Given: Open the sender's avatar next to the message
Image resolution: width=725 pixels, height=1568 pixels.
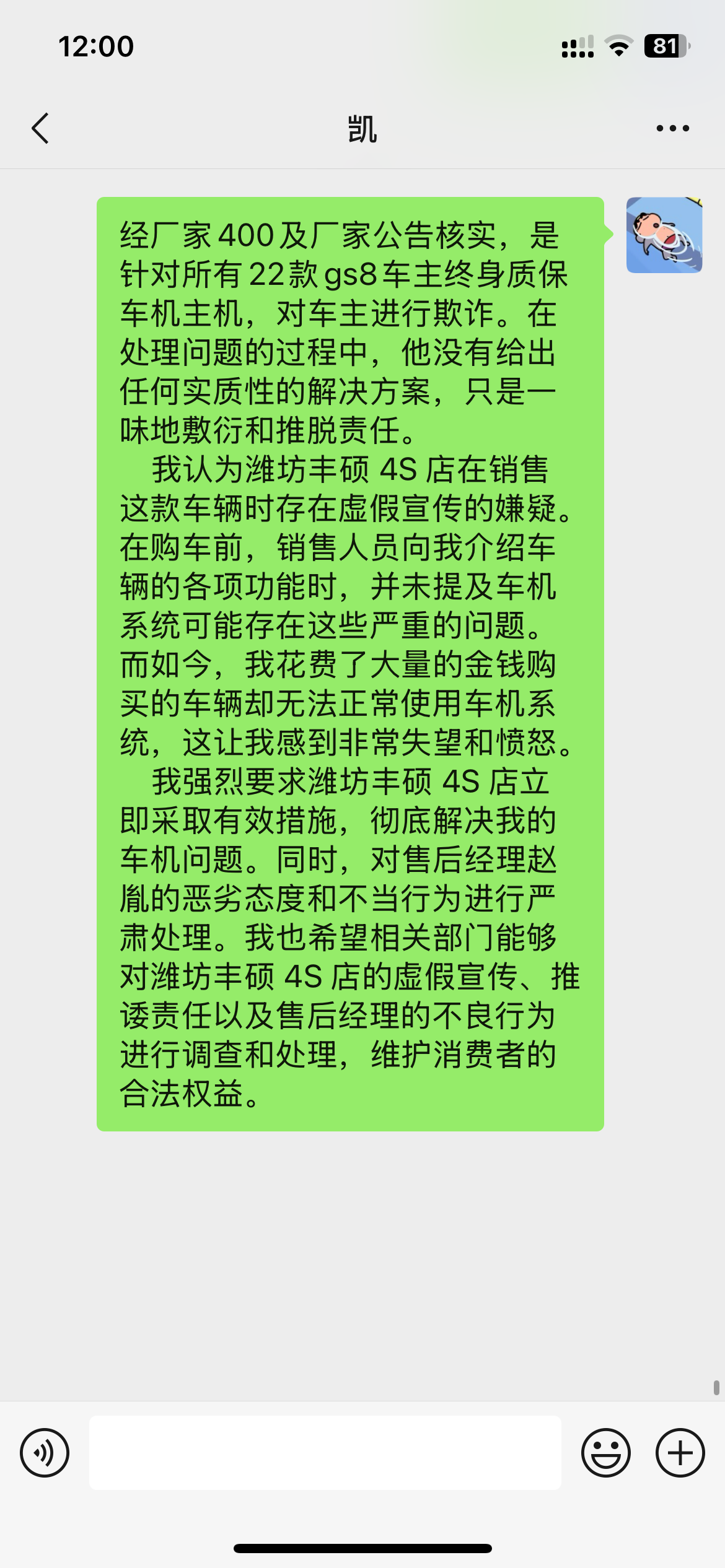Looking at the screenshot, I should click(x=664, y=235).
